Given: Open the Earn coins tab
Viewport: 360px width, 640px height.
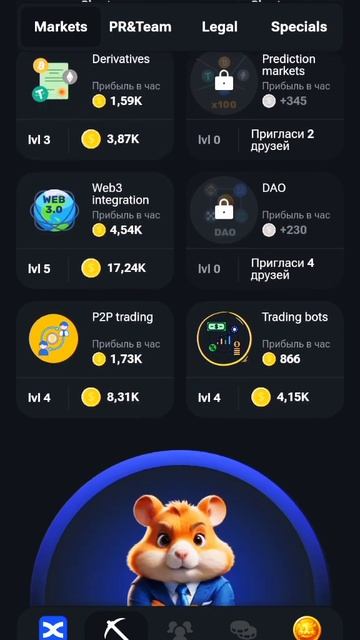Looking at the screenshot, I should 243,629.
